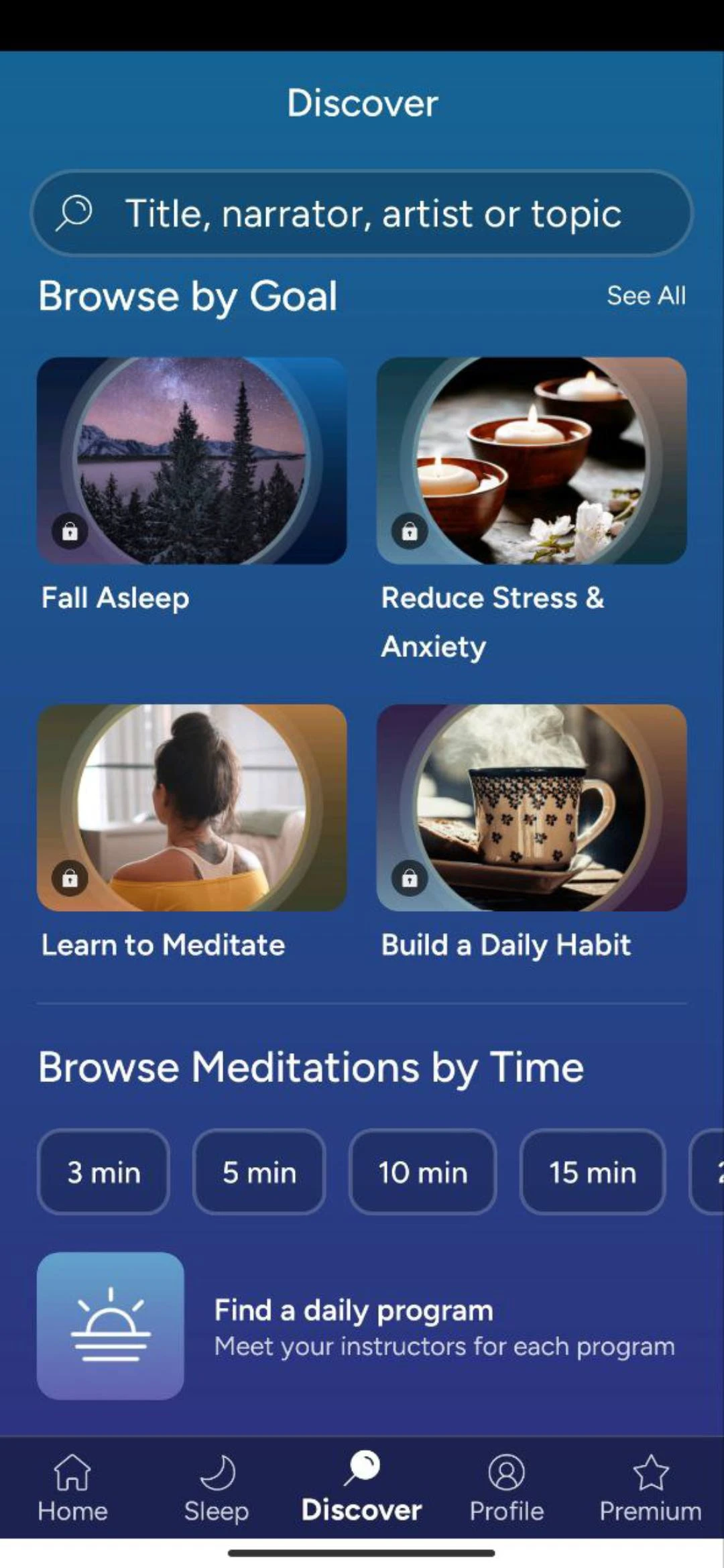724x1568 pixels.
Task: Click the title narrator search field
Action: click(x=362, y=213)
